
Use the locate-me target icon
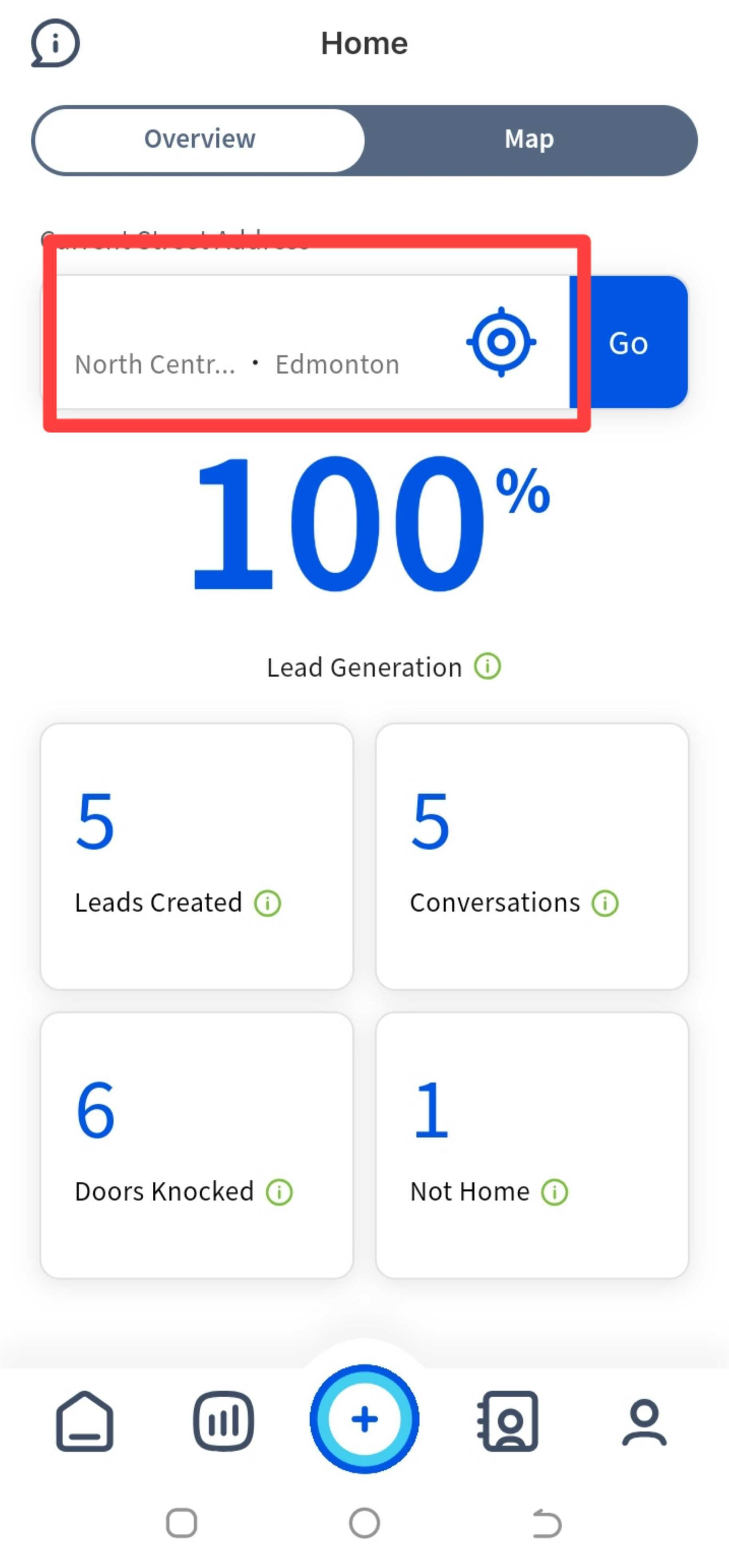pos(501,341)
